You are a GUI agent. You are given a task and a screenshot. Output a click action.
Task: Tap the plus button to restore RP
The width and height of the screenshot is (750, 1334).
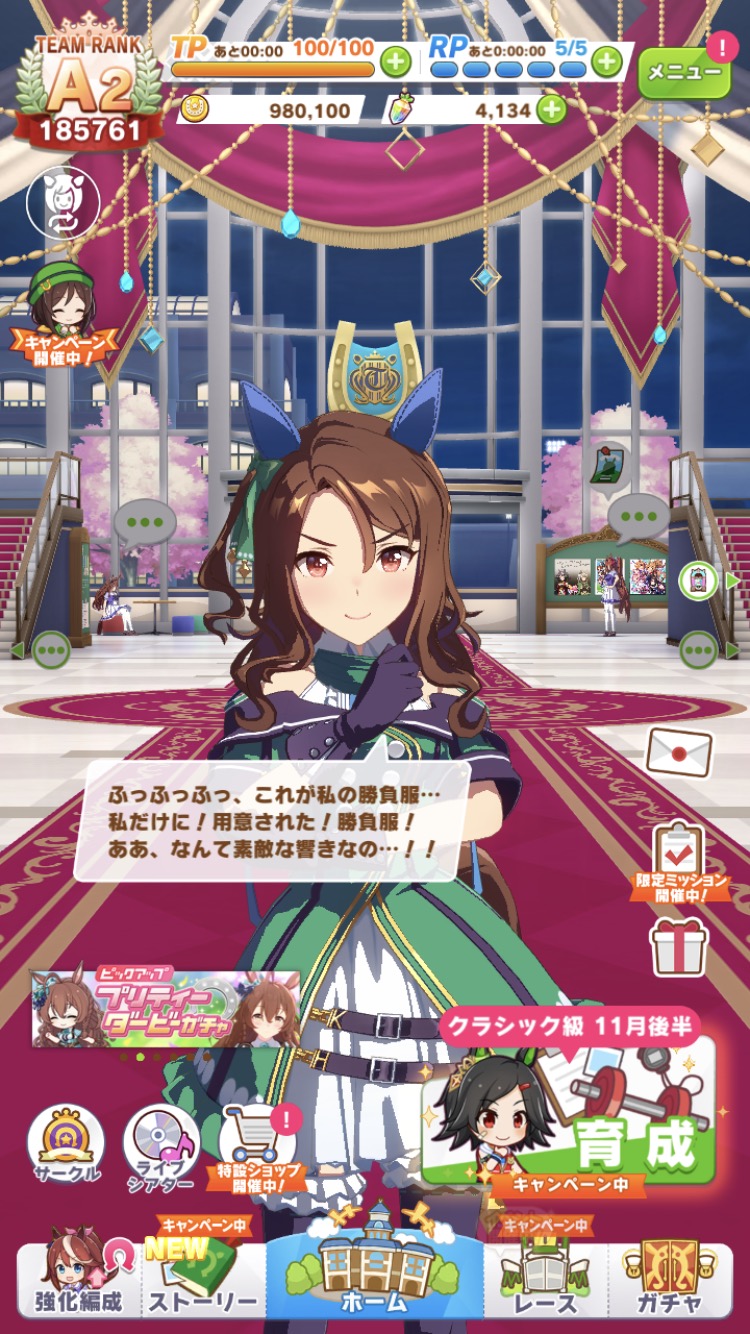(x=606, y=62)
